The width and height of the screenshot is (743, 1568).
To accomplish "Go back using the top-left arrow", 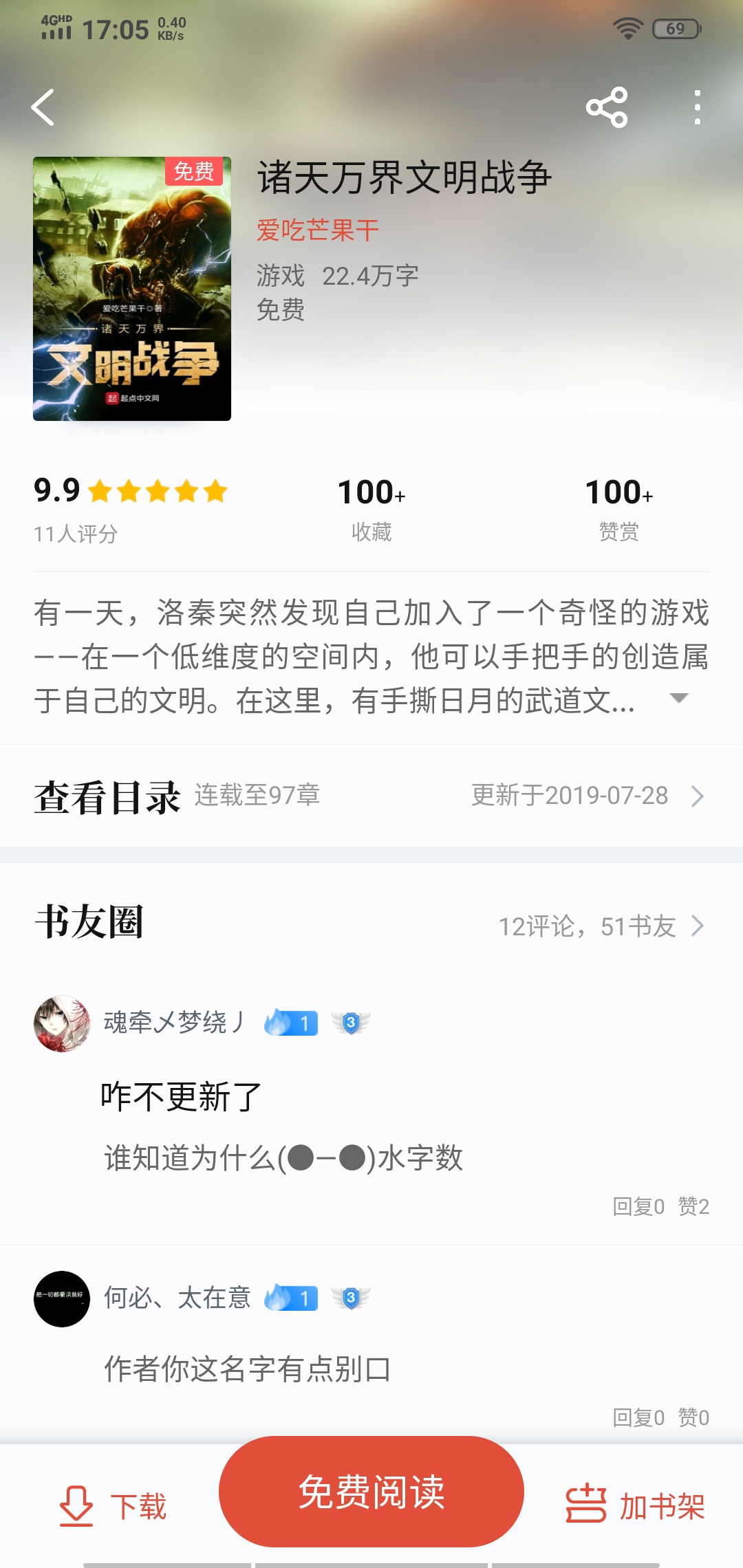I will tap(43, 107).
